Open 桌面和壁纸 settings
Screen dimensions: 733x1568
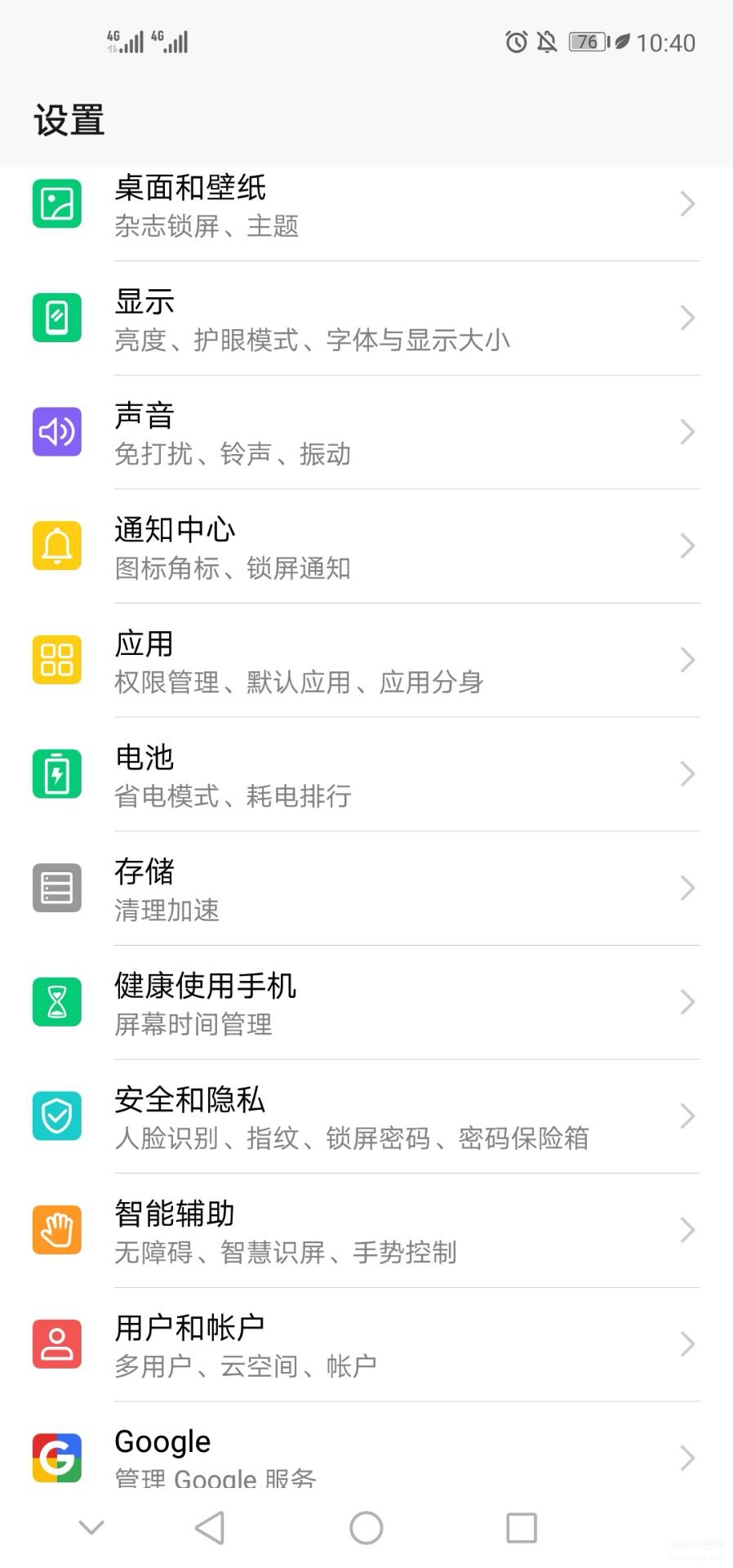[366, 204]
